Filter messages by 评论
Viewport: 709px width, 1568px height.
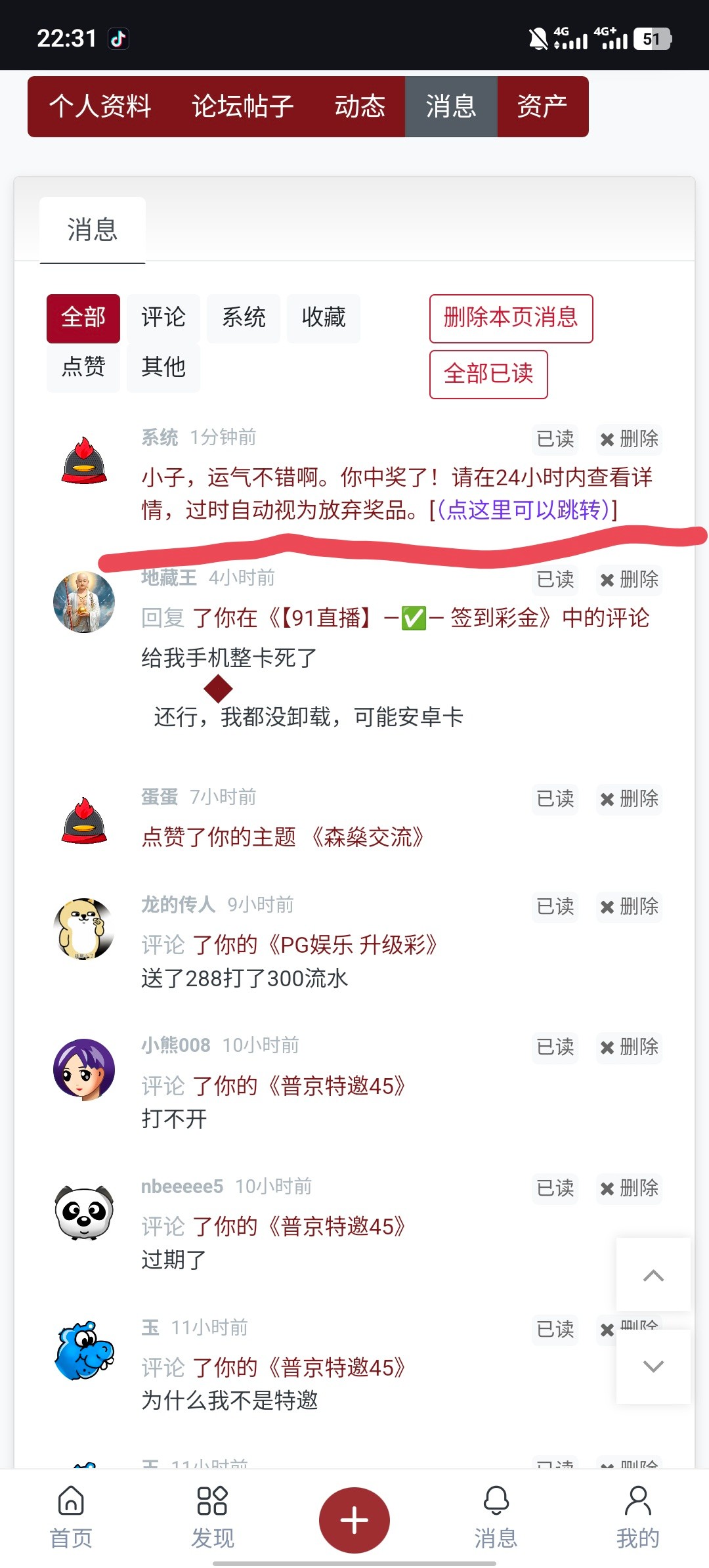pyautogui.click(x=163, y=318)
